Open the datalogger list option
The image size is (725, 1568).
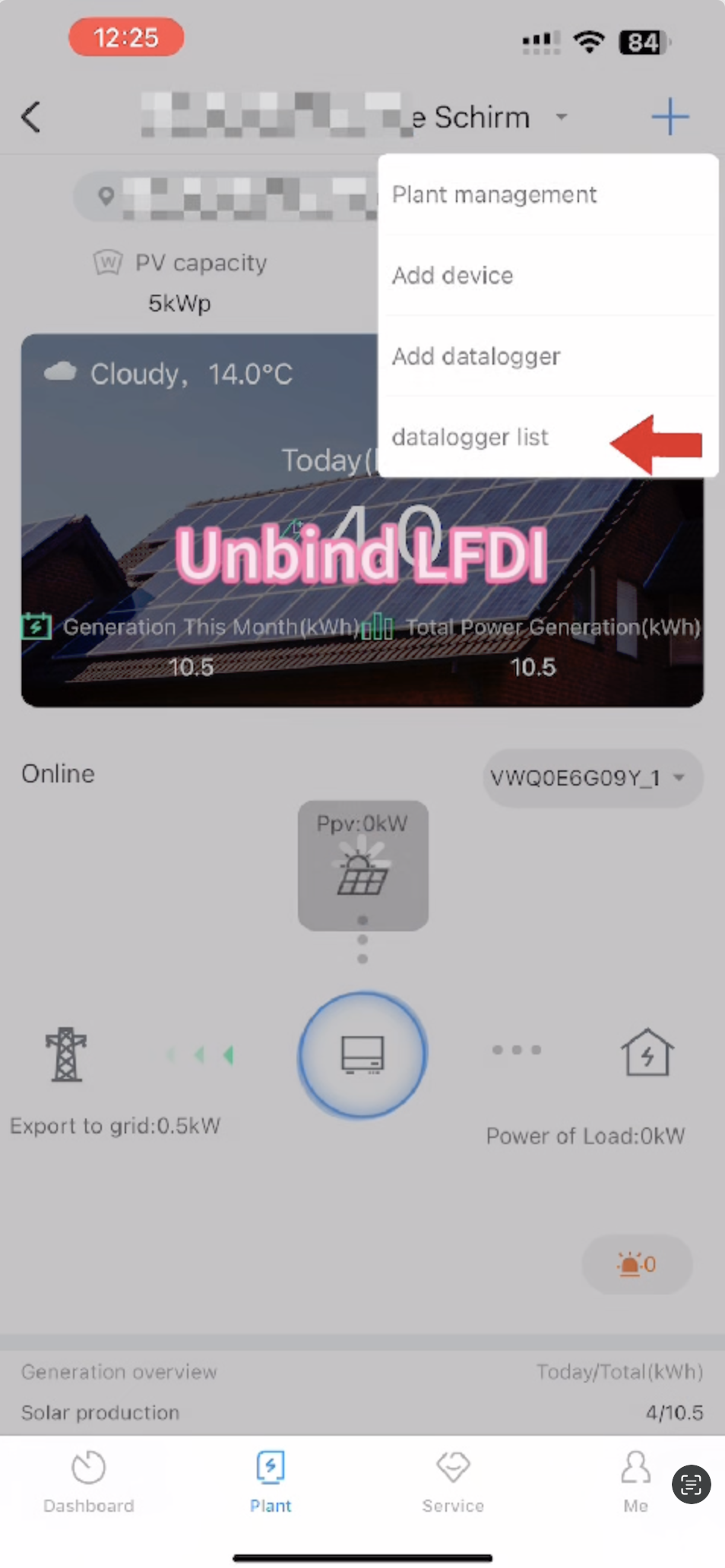tap(470, 438)
